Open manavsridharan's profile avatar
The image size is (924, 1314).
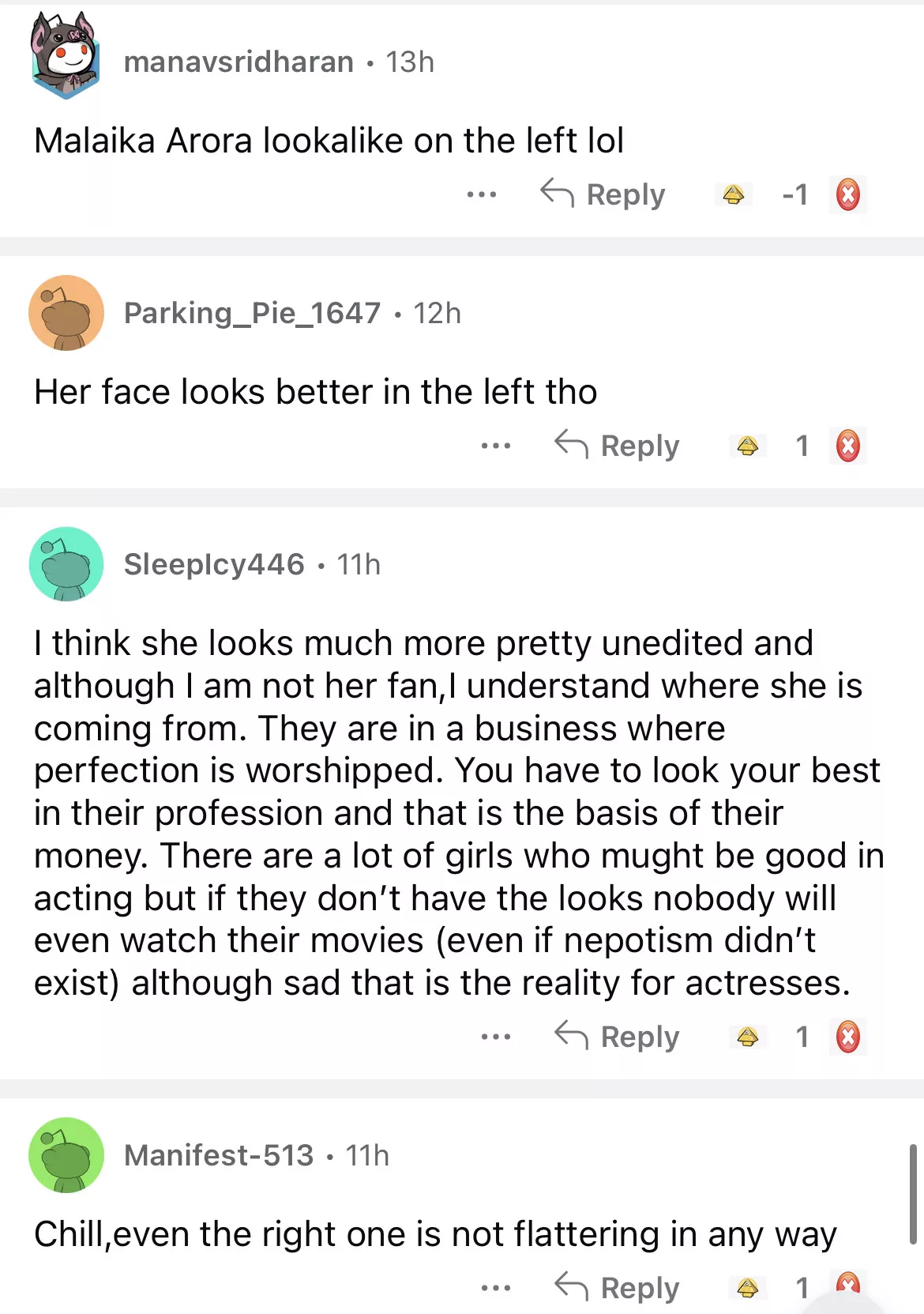pos(66,57)
